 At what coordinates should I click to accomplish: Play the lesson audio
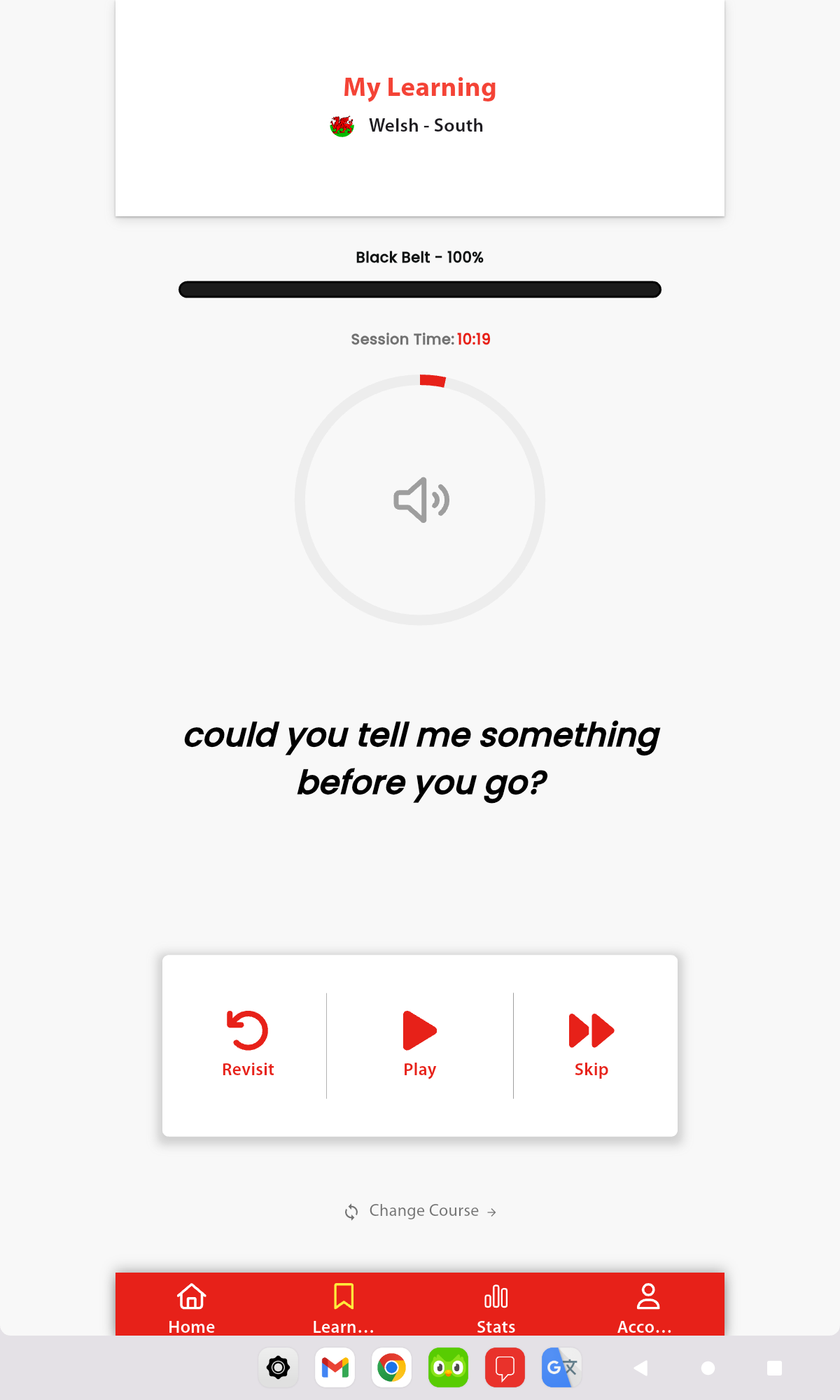coord(419,1043)
